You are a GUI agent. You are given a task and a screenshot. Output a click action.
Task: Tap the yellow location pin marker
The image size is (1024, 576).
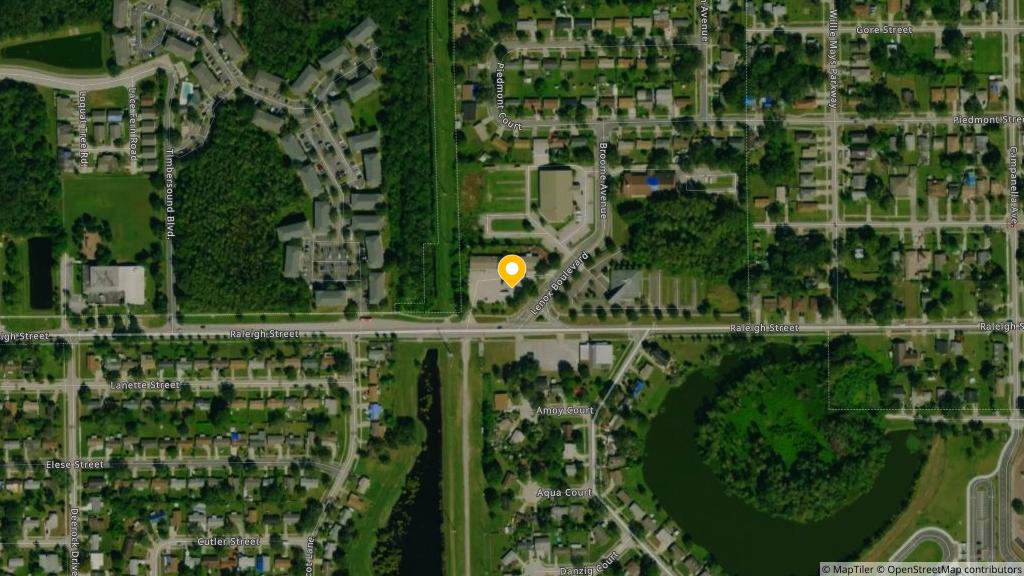click(x=512, y=270)
